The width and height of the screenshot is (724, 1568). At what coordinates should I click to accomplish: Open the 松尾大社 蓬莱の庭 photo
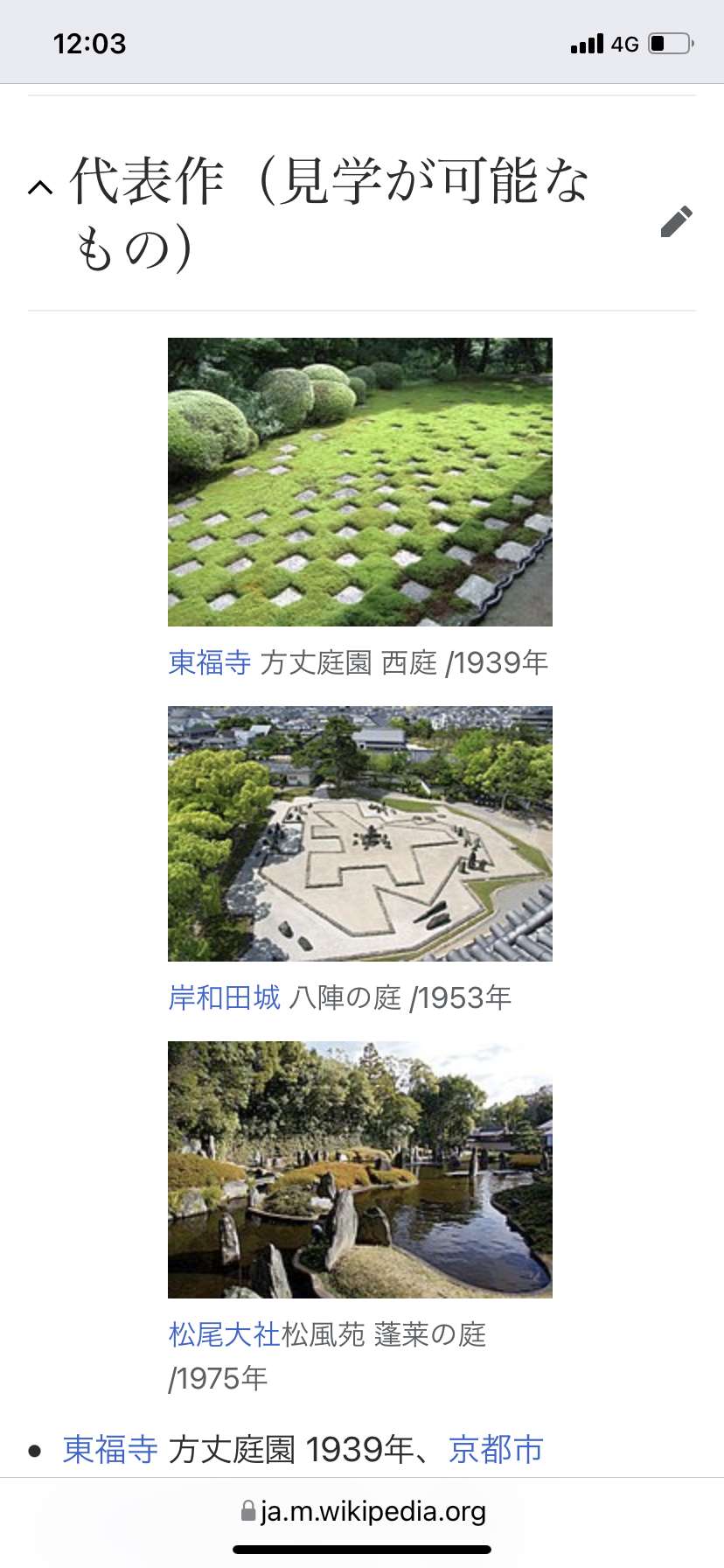click(x=360, y=1170)
